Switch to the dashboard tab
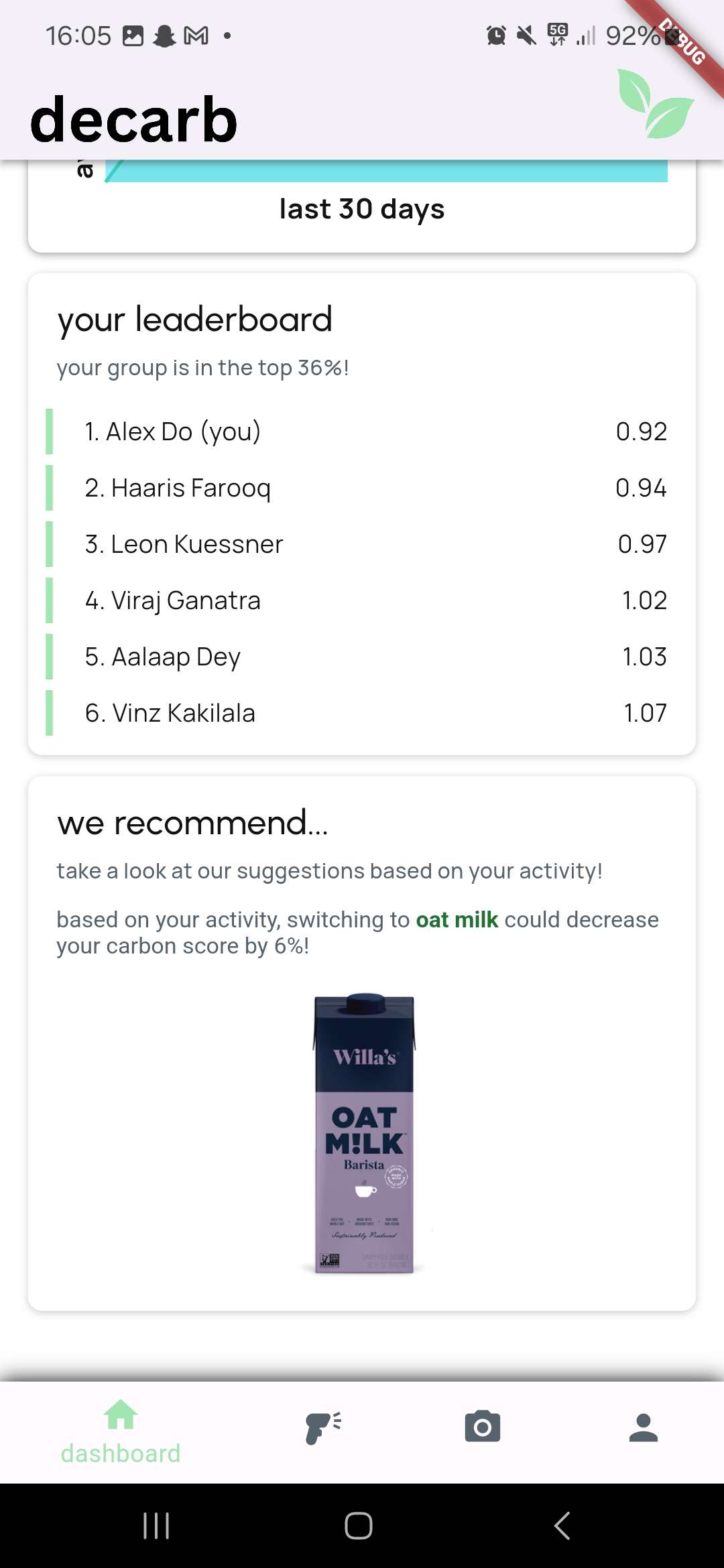Screen dimensions: 724x1568 point(121,1432)
